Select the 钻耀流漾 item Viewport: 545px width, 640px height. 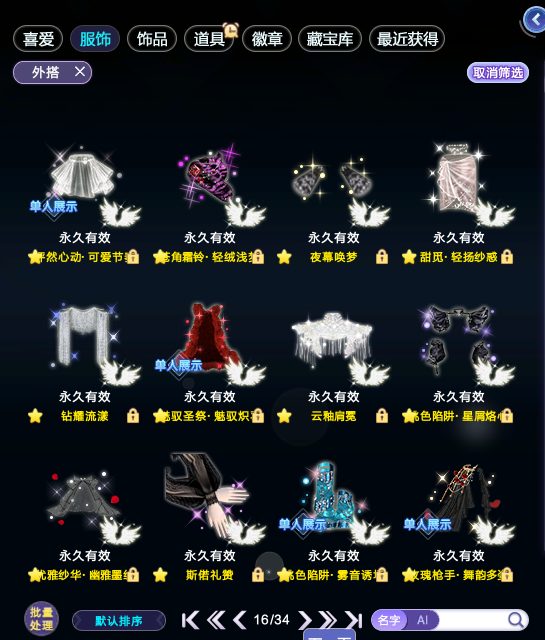click(85, 363)
